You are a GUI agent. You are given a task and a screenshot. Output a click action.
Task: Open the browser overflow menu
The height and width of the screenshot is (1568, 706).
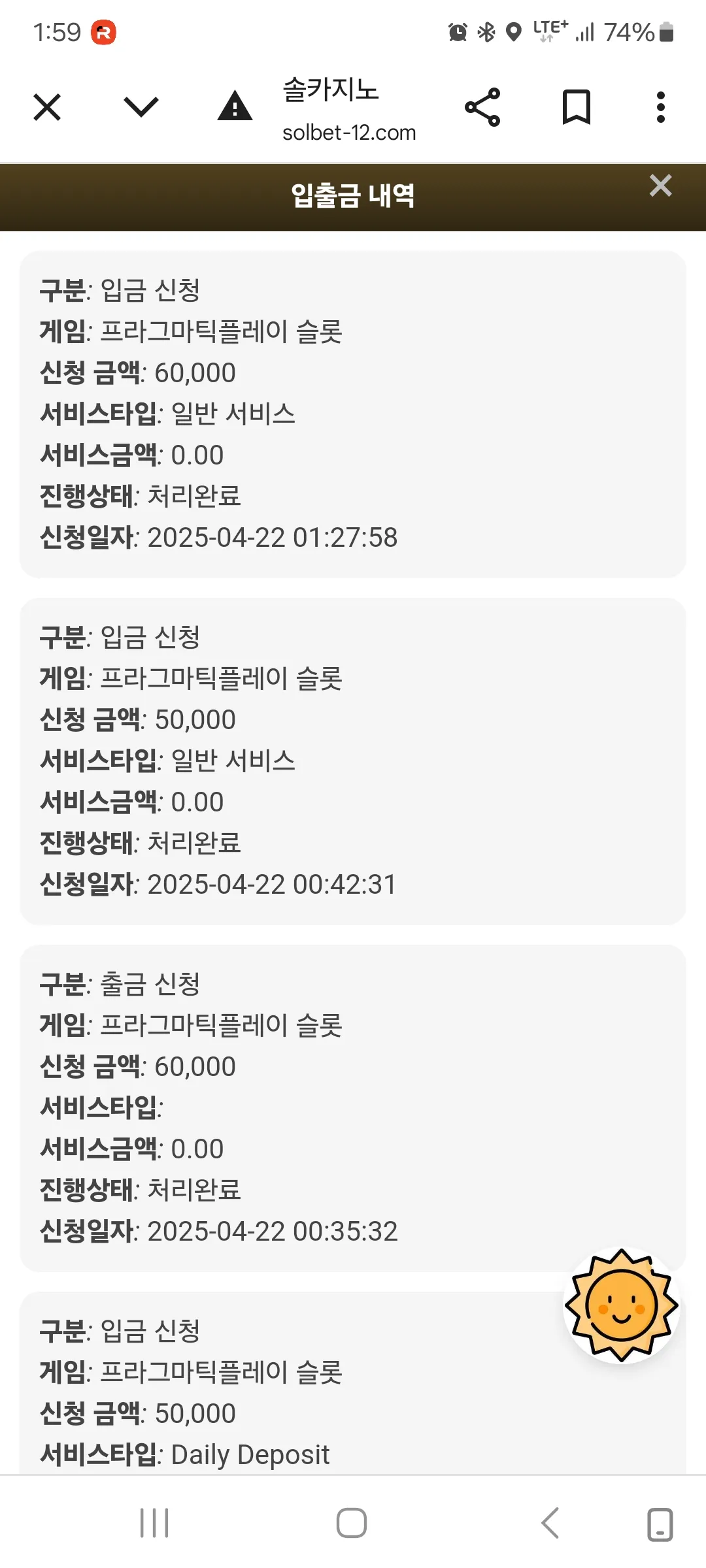[661, 107]
